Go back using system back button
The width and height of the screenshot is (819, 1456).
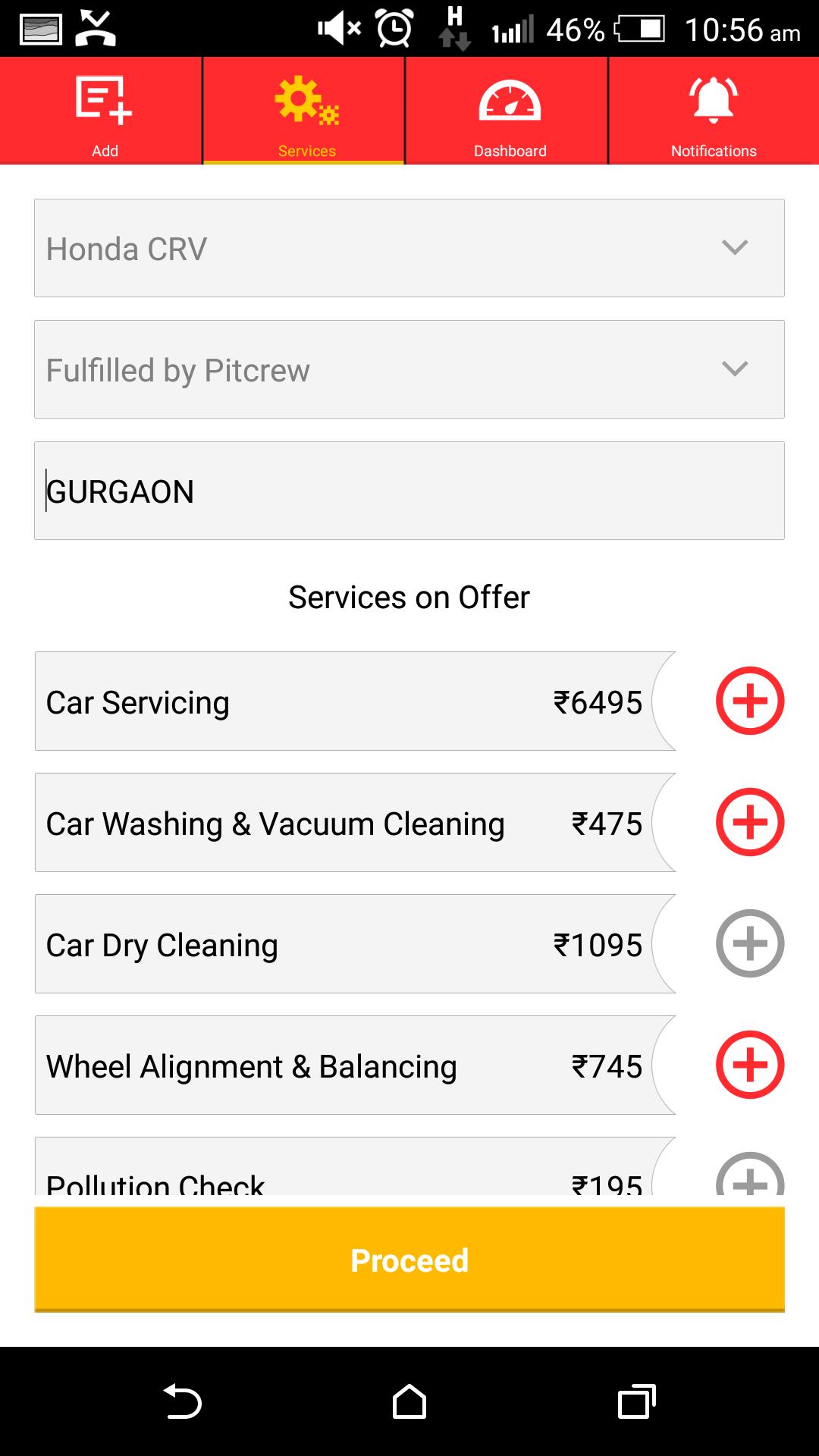click(x=182, y=1401)
